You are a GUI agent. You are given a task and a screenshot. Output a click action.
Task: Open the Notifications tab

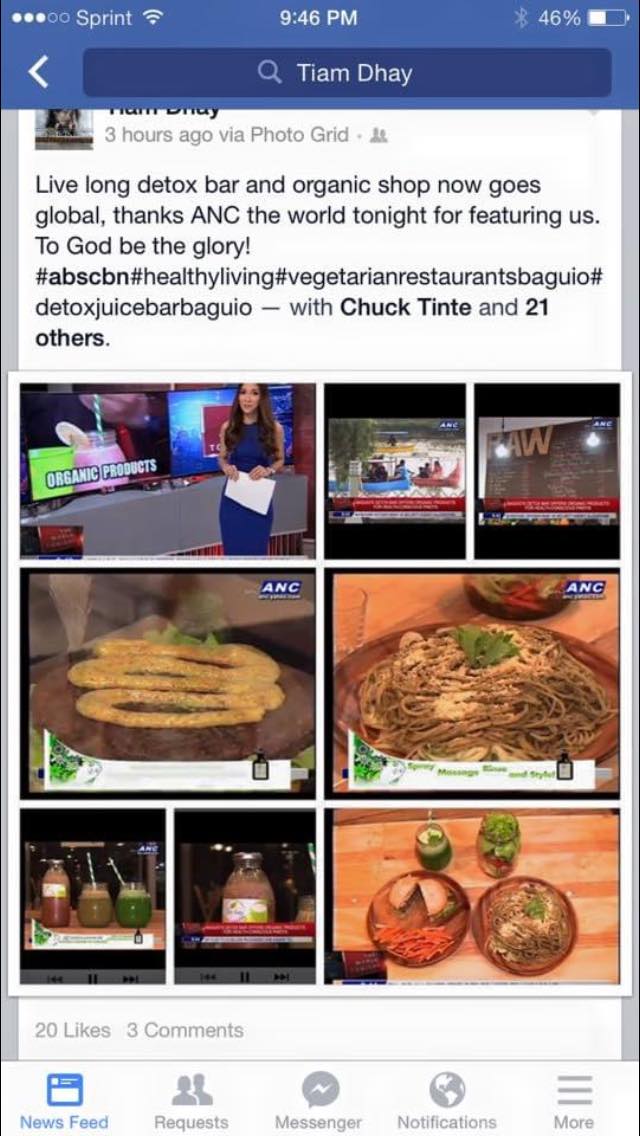coord(447,1100)
